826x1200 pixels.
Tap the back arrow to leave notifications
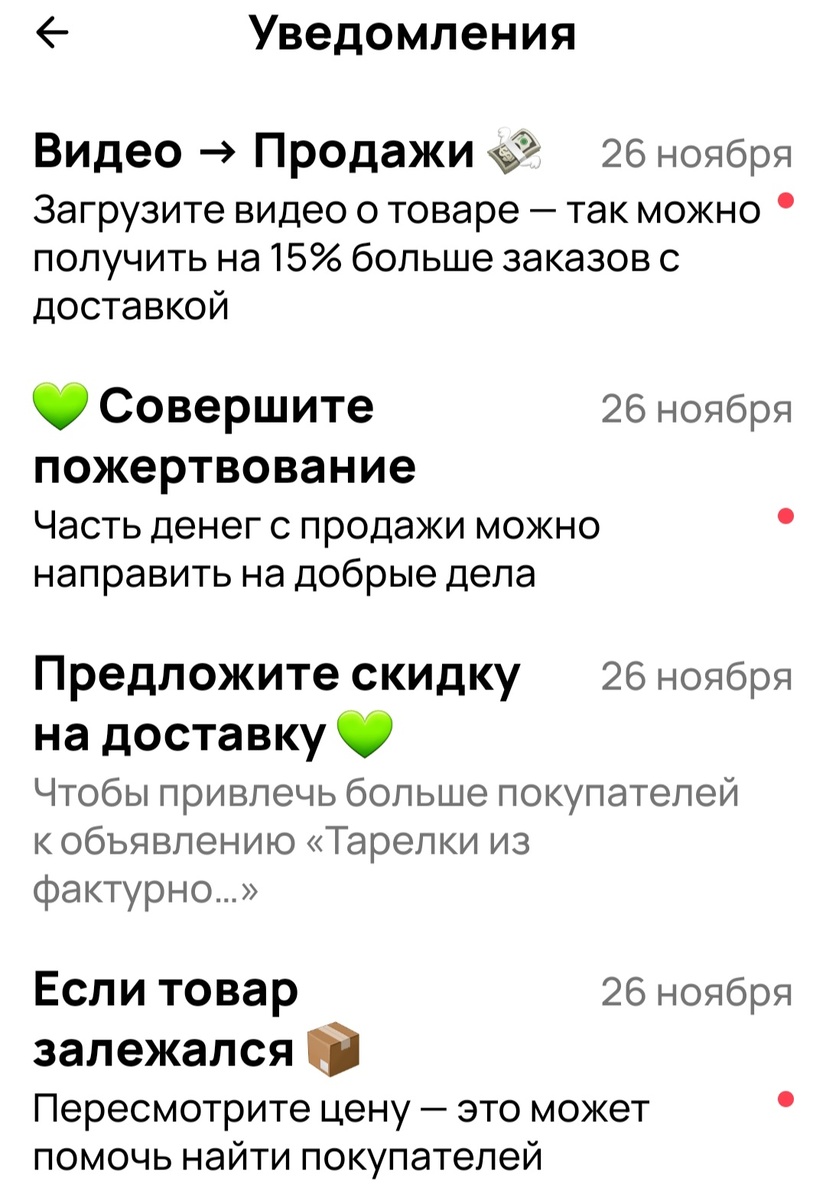pyautogui.click(x=50, y=31)
